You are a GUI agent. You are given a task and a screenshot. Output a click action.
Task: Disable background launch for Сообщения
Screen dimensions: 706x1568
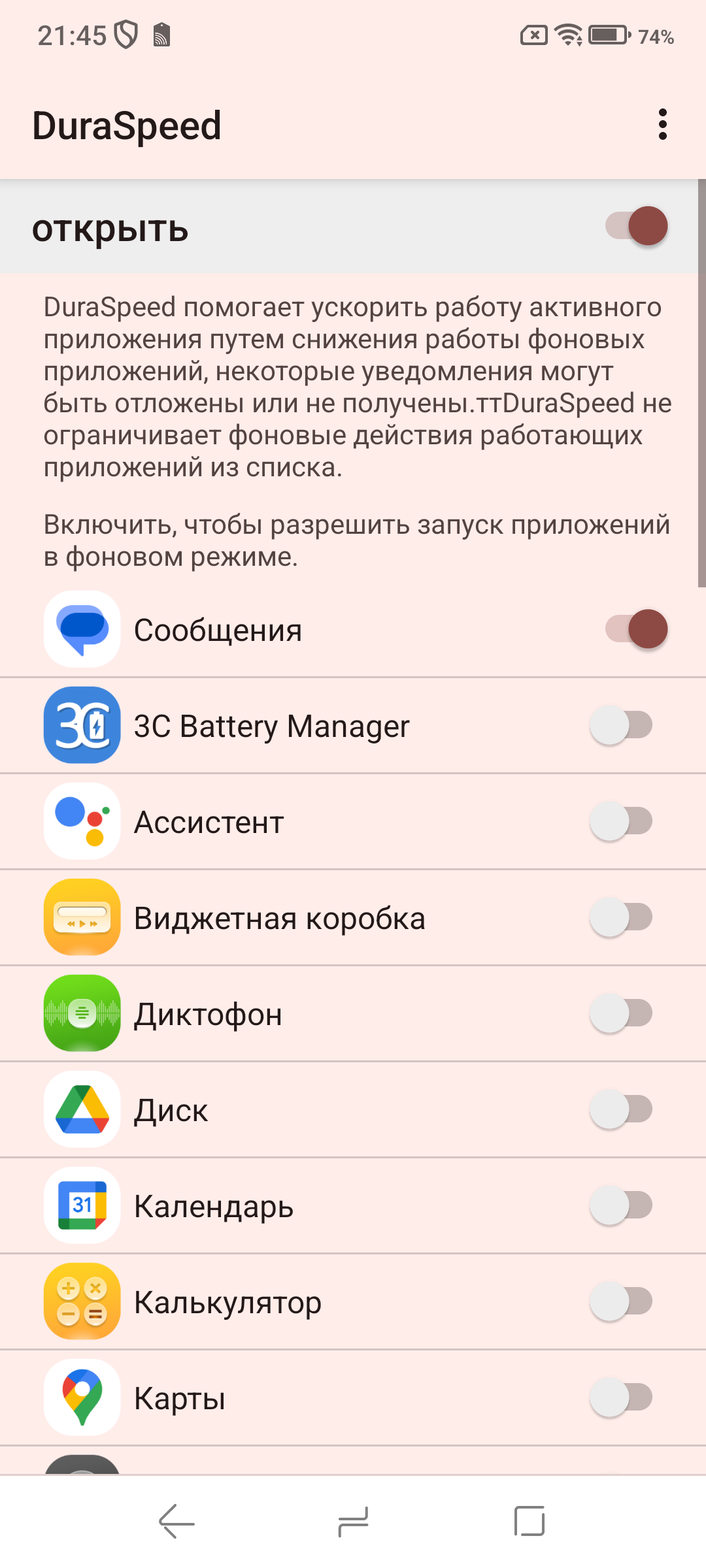[636, 629]
